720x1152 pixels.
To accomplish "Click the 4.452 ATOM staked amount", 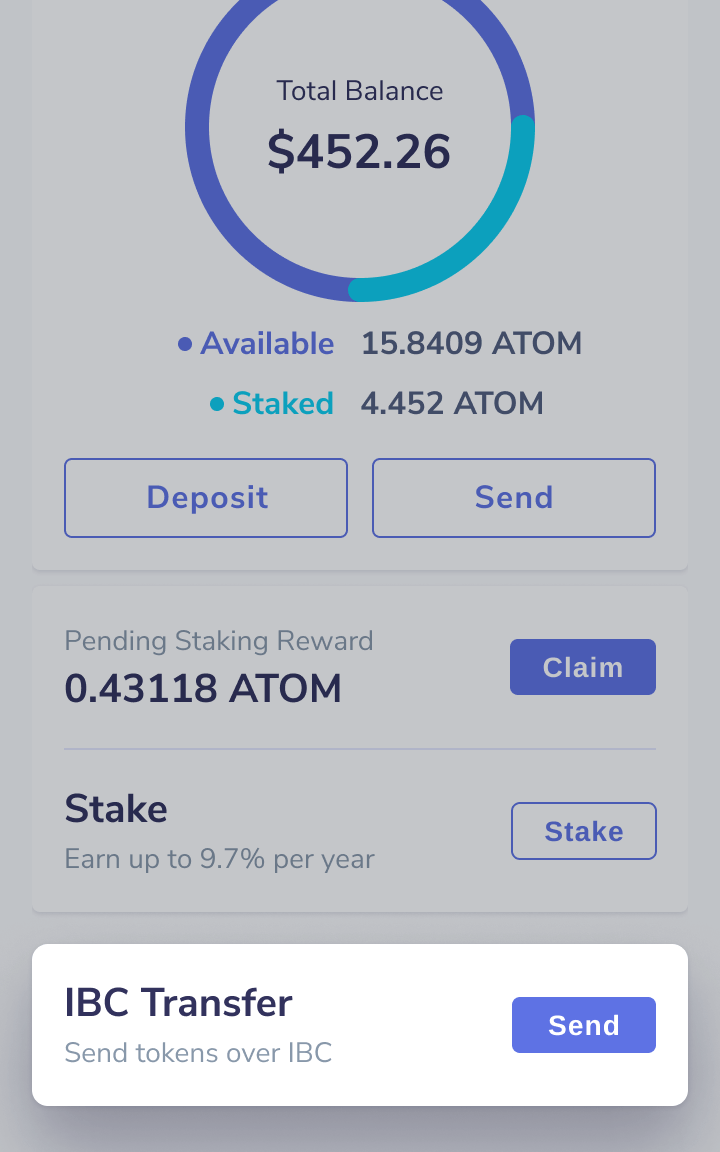I will [x=452, y=403].
